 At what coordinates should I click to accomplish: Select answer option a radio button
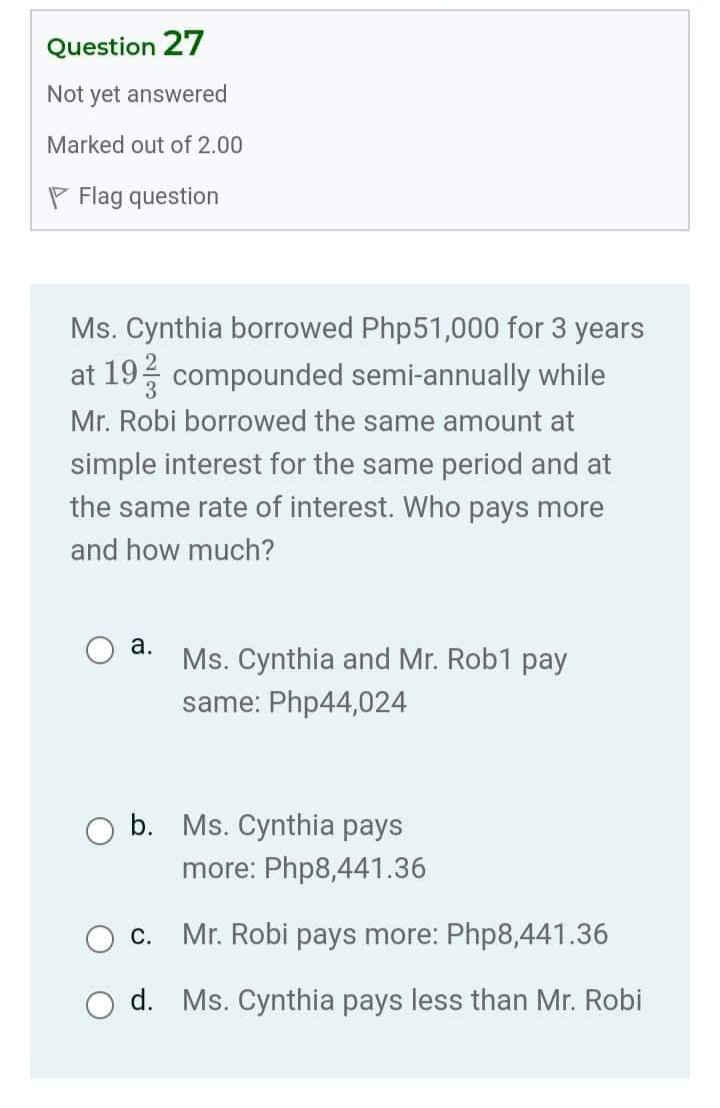coord(100,650)
